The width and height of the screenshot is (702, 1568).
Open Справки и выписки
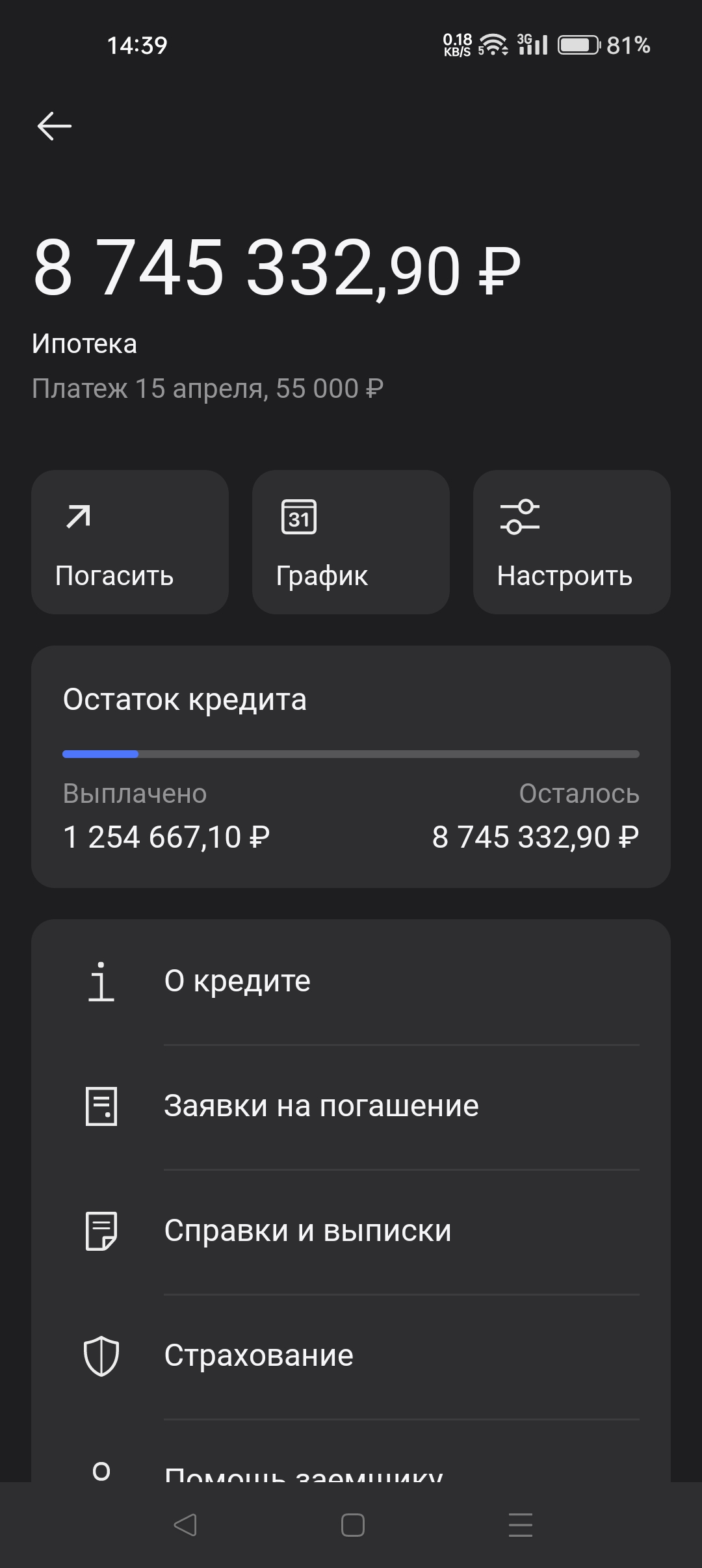click(351, 1231)
